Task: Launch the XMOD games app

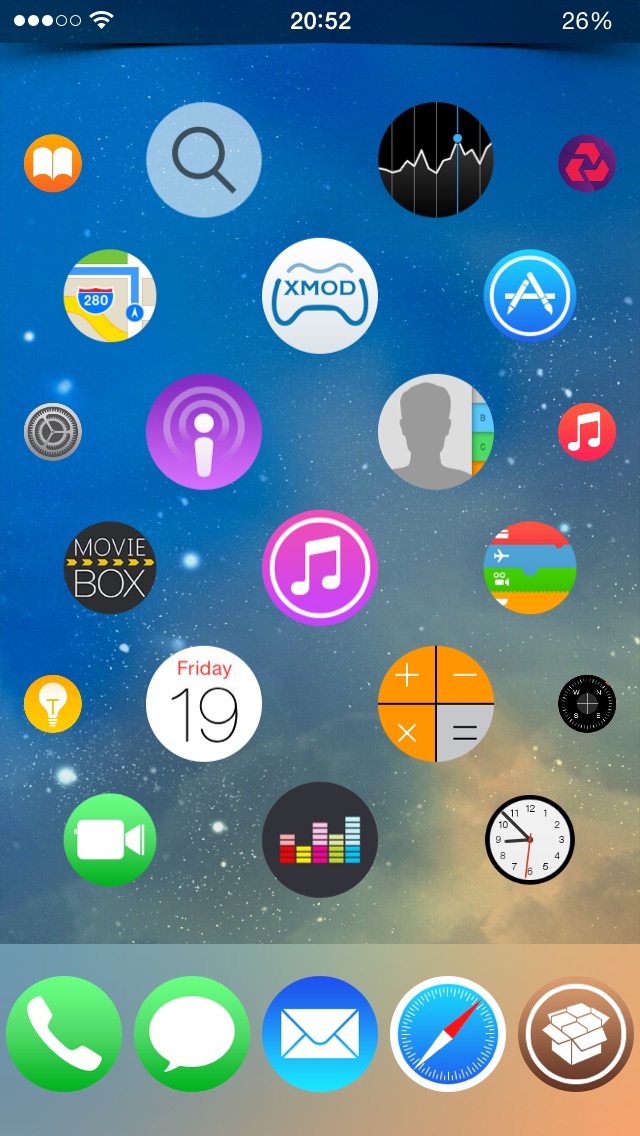Action: pyautogui.click(x=320, y=296)
